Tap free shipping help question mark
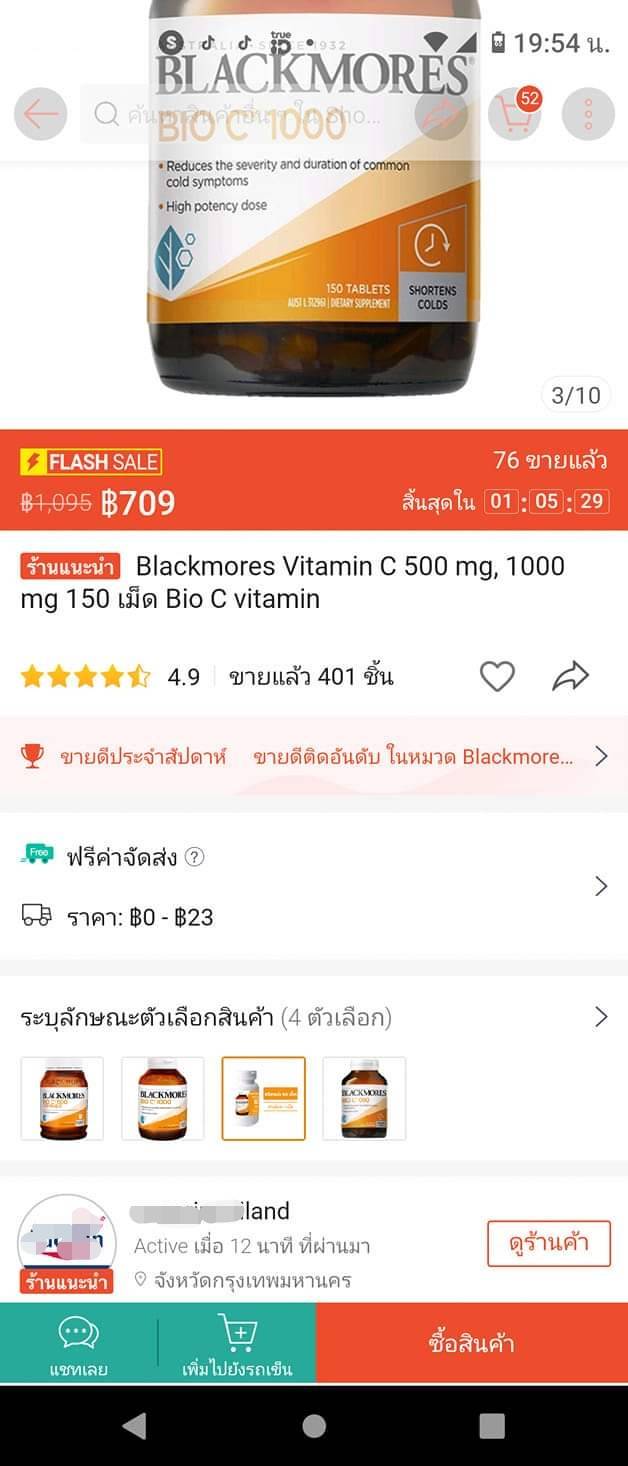 point(195,857)
